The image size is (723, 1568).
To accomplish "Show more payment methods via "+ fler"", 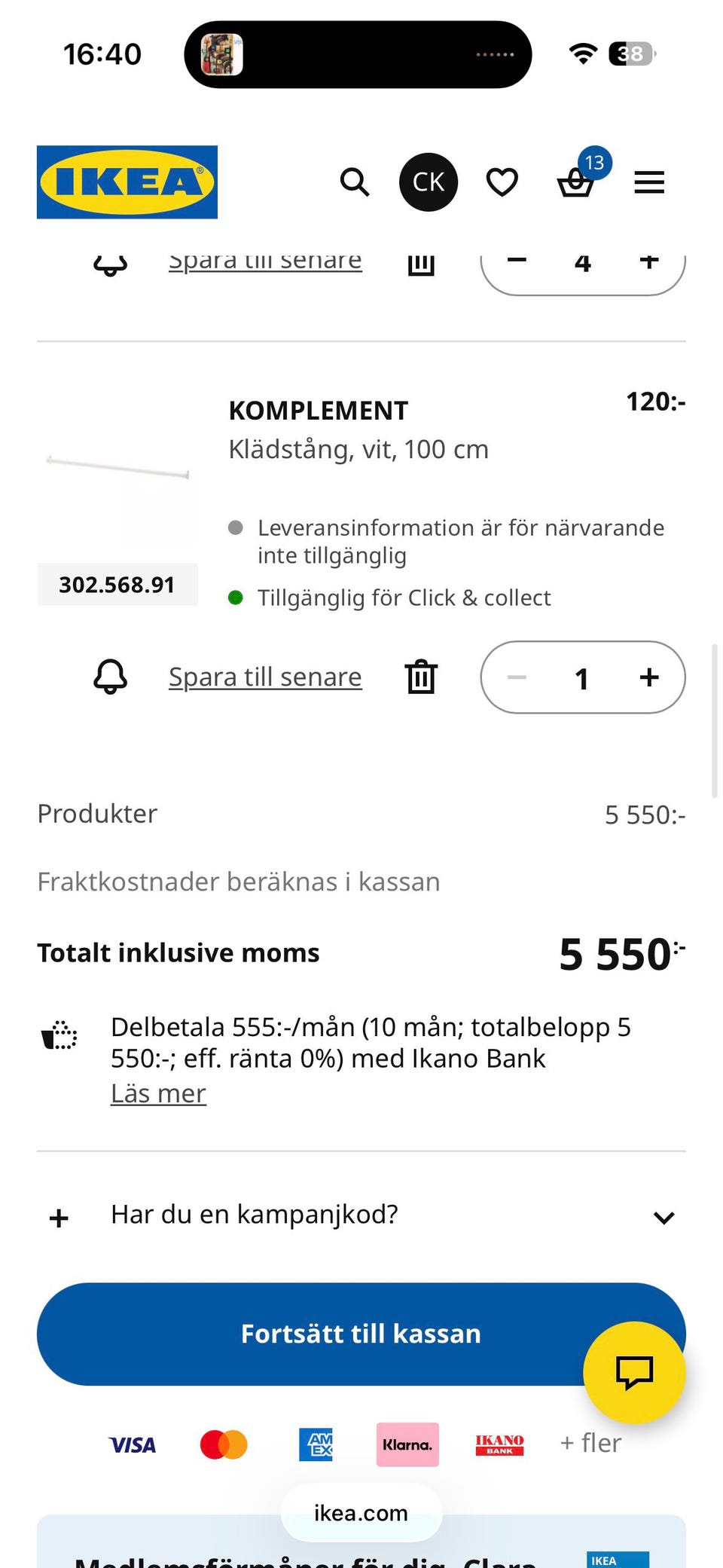I will (590, 1443).
